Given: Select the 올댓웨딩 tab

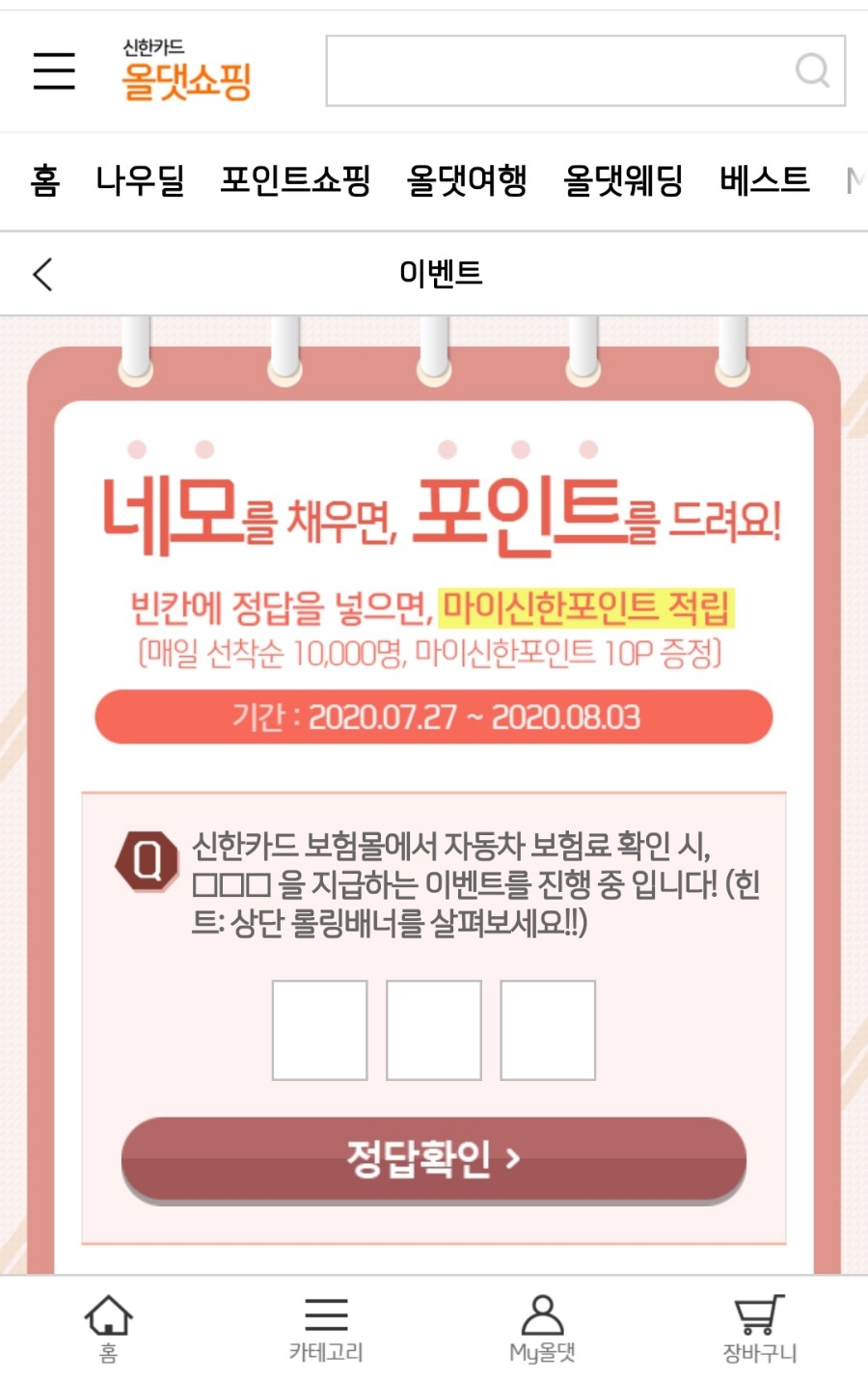Looking at the screenshot, I should coord(623,180).
